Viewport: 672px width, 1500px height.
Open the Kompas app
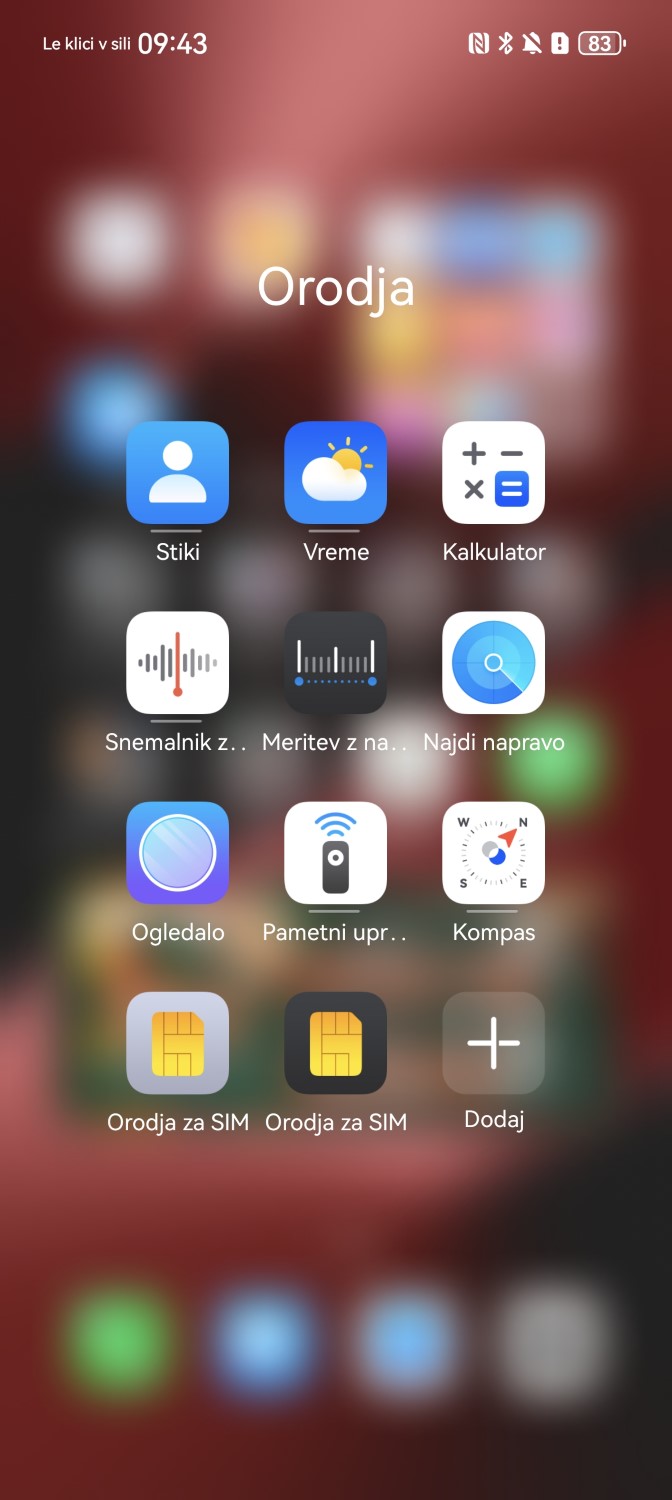(493, 852)
